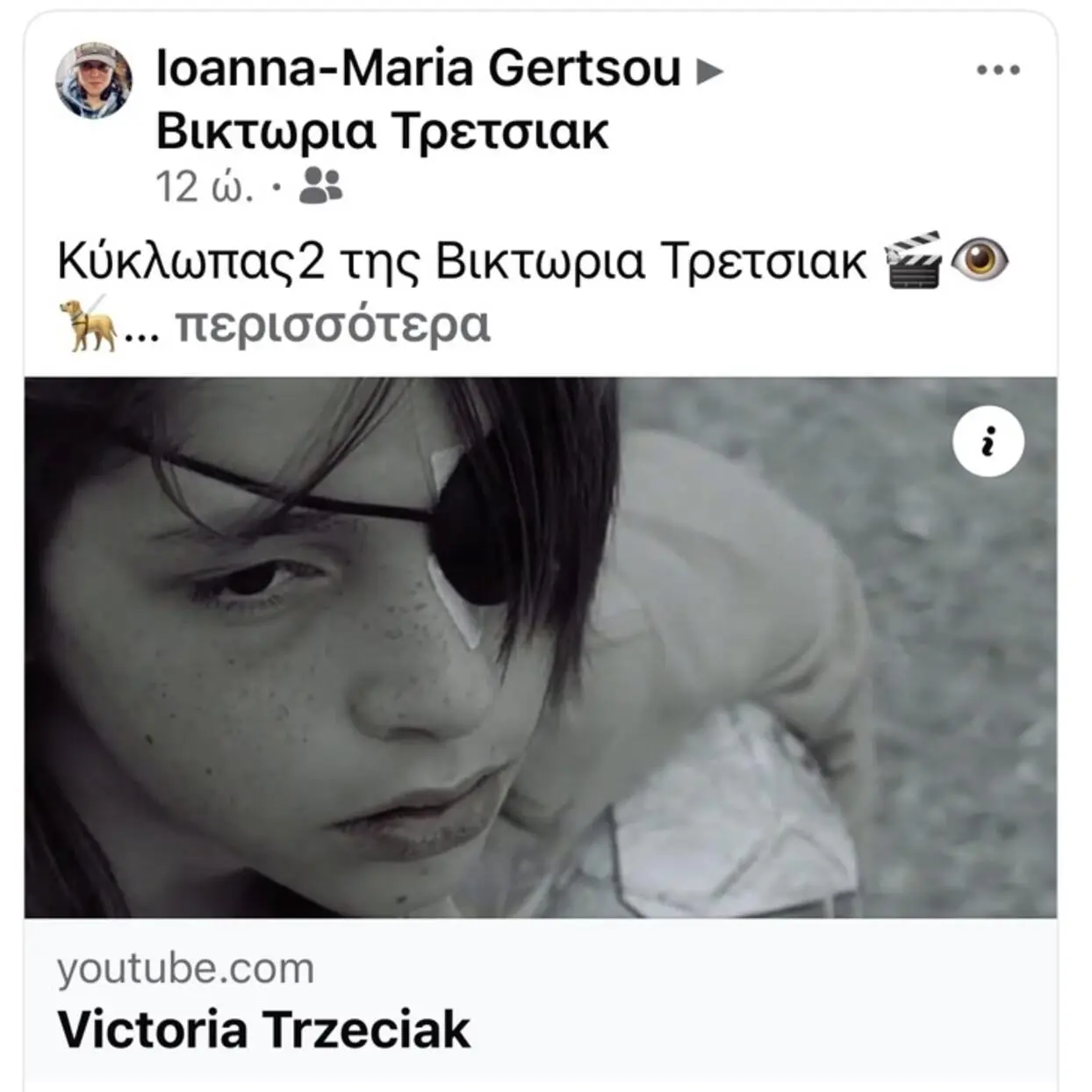Open the Victoria Trzeciak youtube.com link
Screen dimensions: 1092x1092
(x=263, y=1029)
